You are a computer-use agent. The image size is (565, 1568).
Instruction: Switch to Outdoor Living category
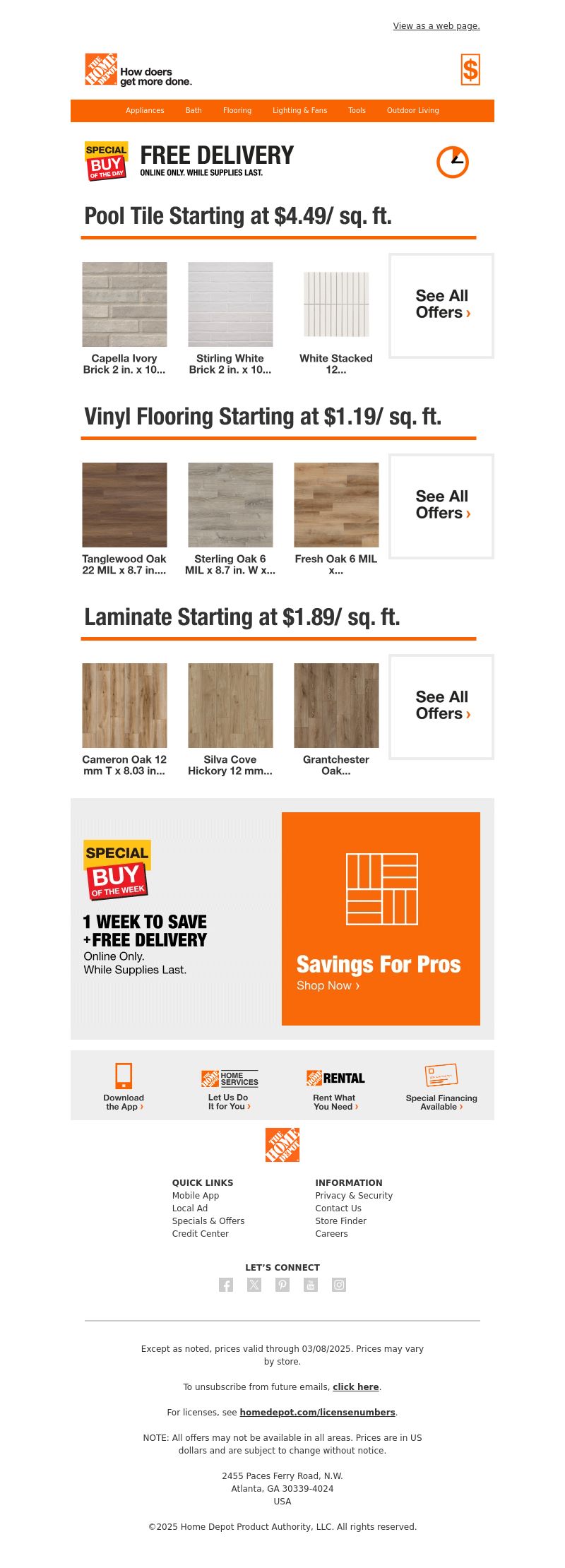pos(412,111)
